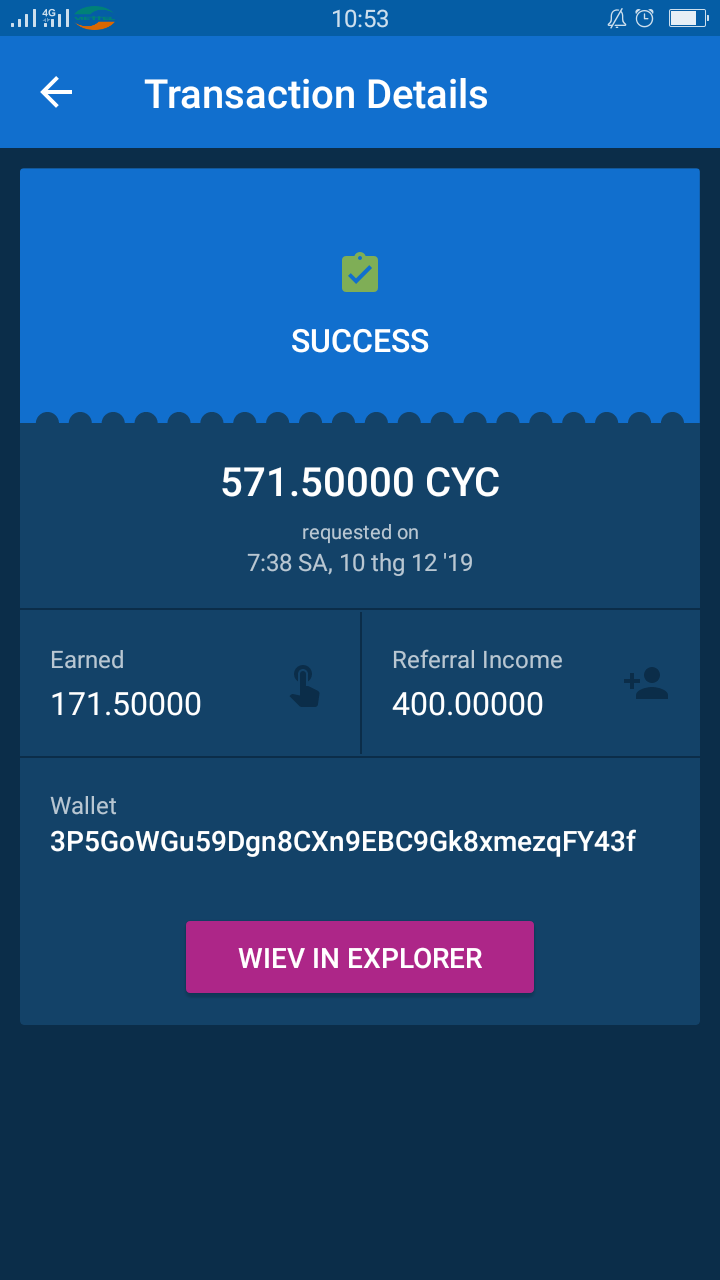Image resolution: width=720 pixels, height=1280 pixels.
Task: Go back from Transaction Details
Action: pos(56,93)
